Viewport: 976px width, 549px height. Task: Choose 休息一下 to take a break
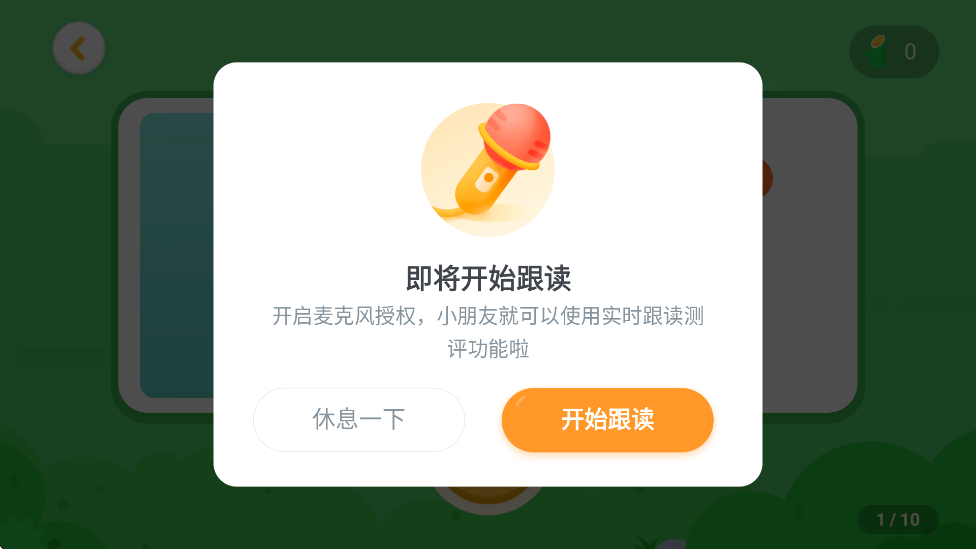coord(359,420)
